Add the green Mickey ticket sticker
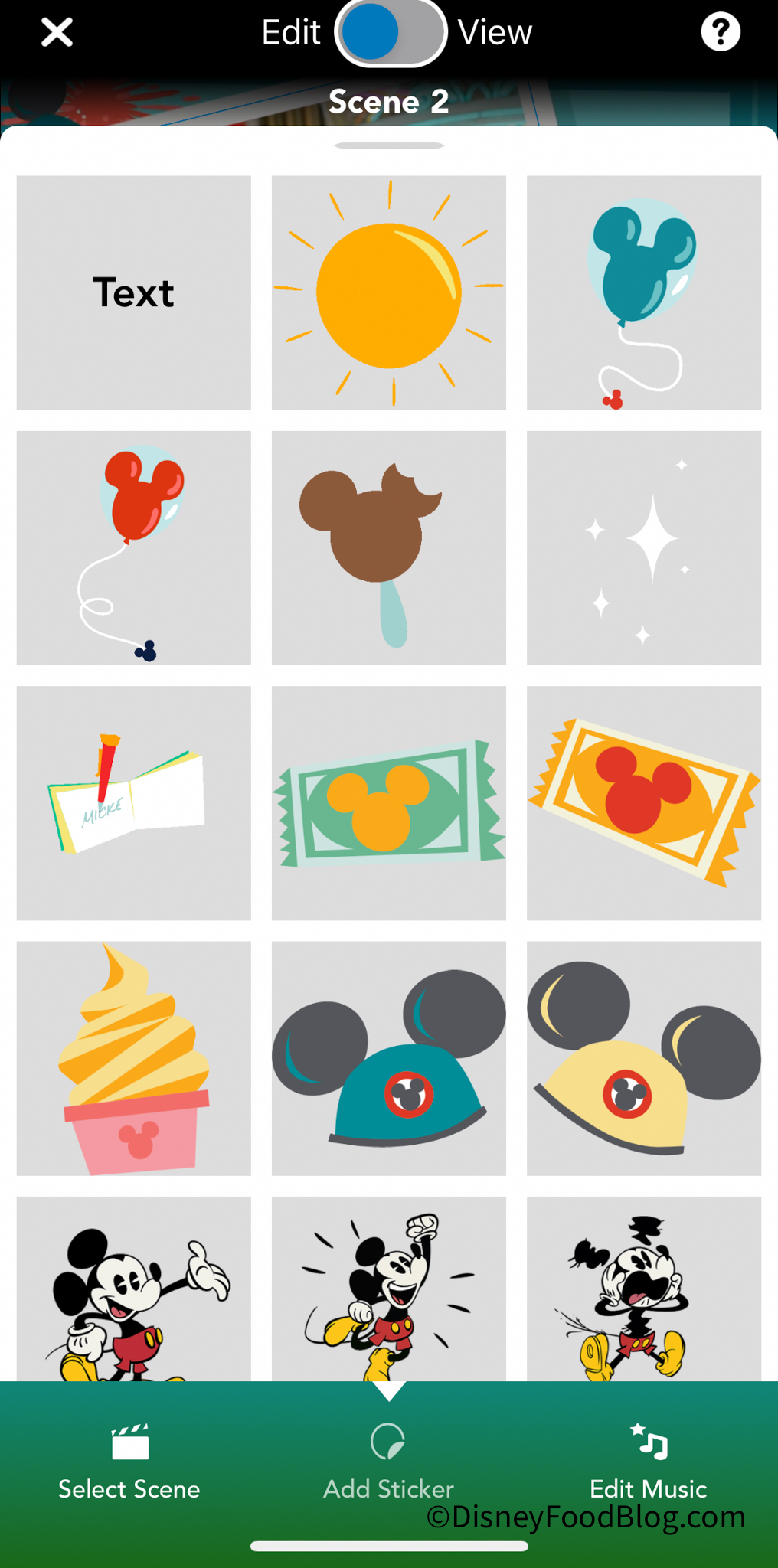Image resolution: width=778 pixels, height=1568 pixels. [x=389, y=802]
